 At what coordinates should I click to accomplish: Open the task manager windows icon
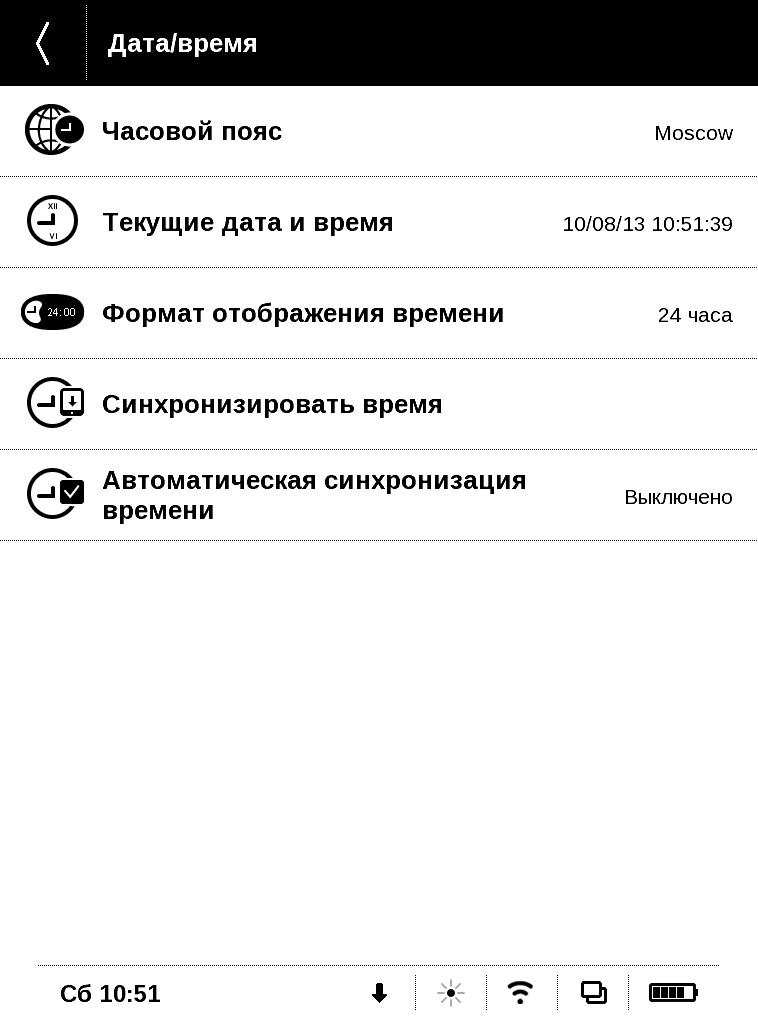coord(593,993)
